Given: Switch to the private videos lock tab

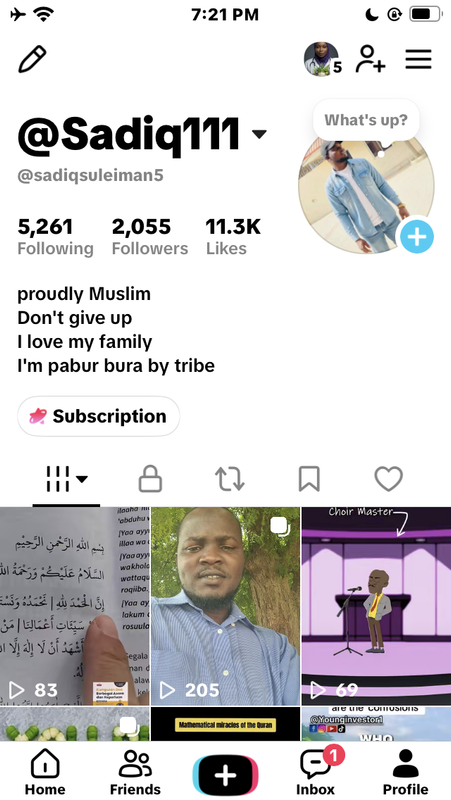Looking at the screenshot, I should (x=151, y=480).
